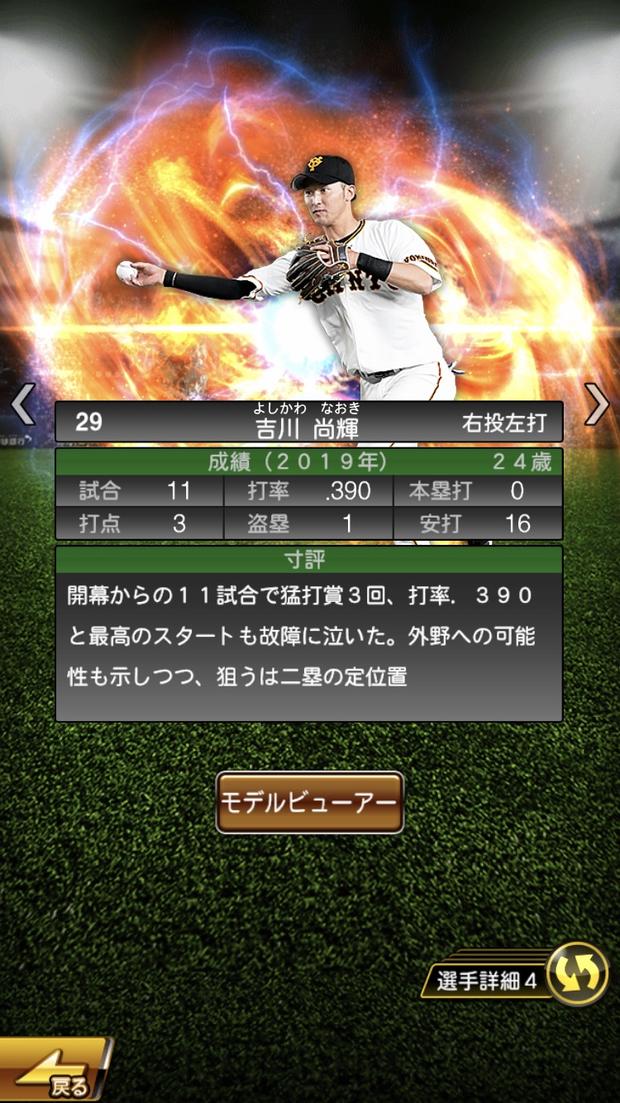Go to the previous player with left arrow

click(x=23, y=404)
